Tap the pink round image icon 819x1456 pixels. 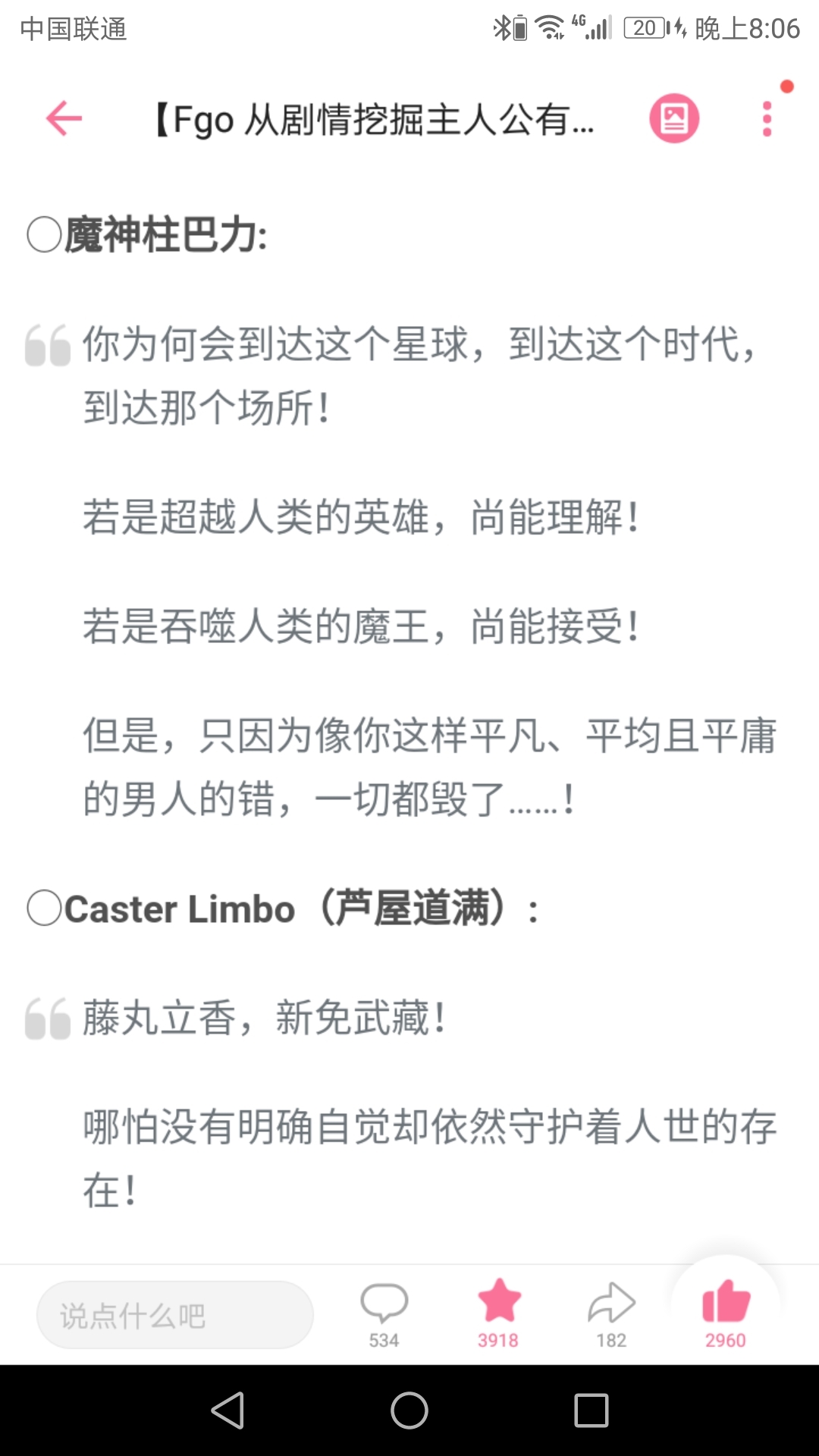tap(674, 118)
